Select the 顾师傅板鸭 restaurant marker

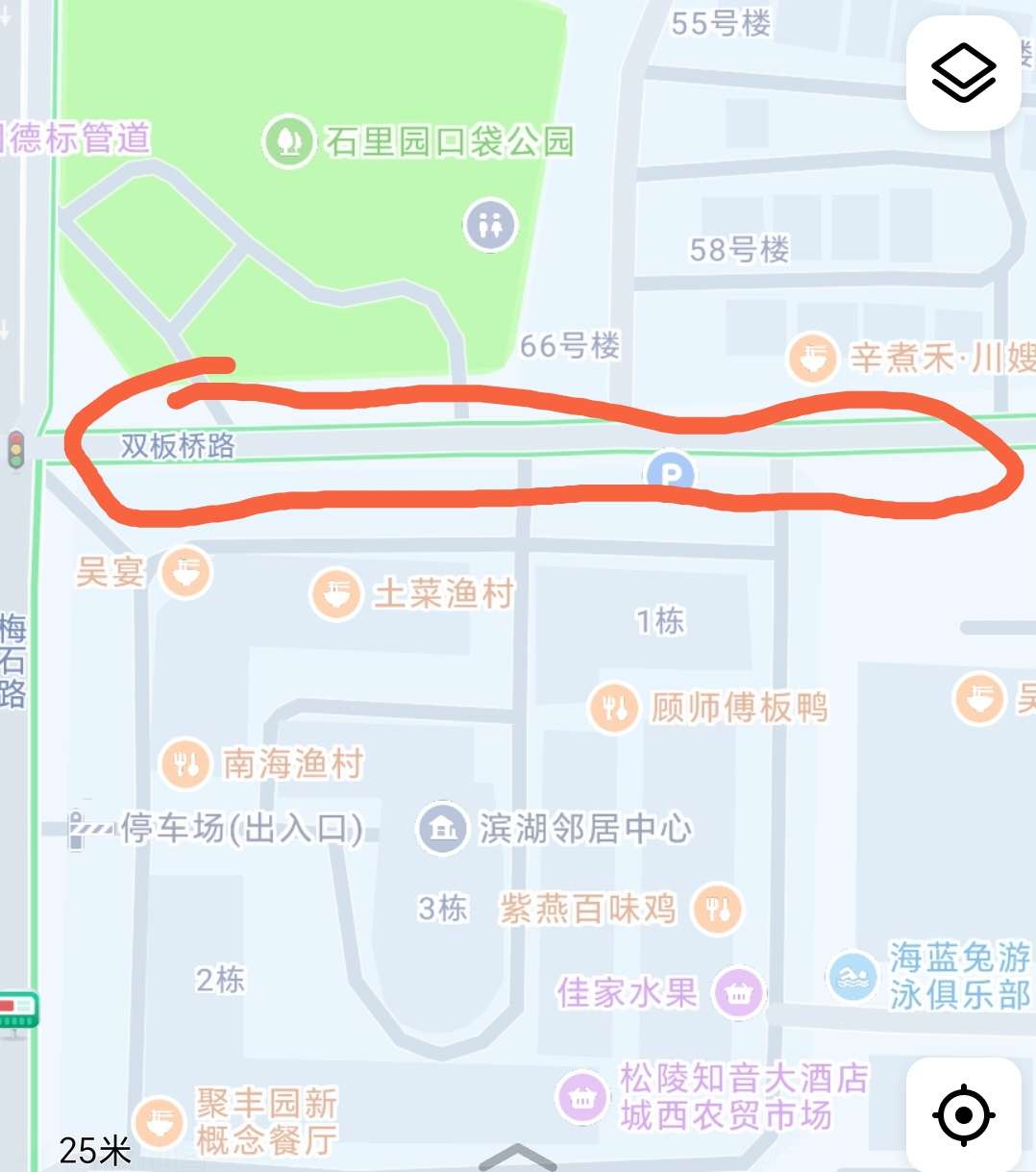click(613, 709)
